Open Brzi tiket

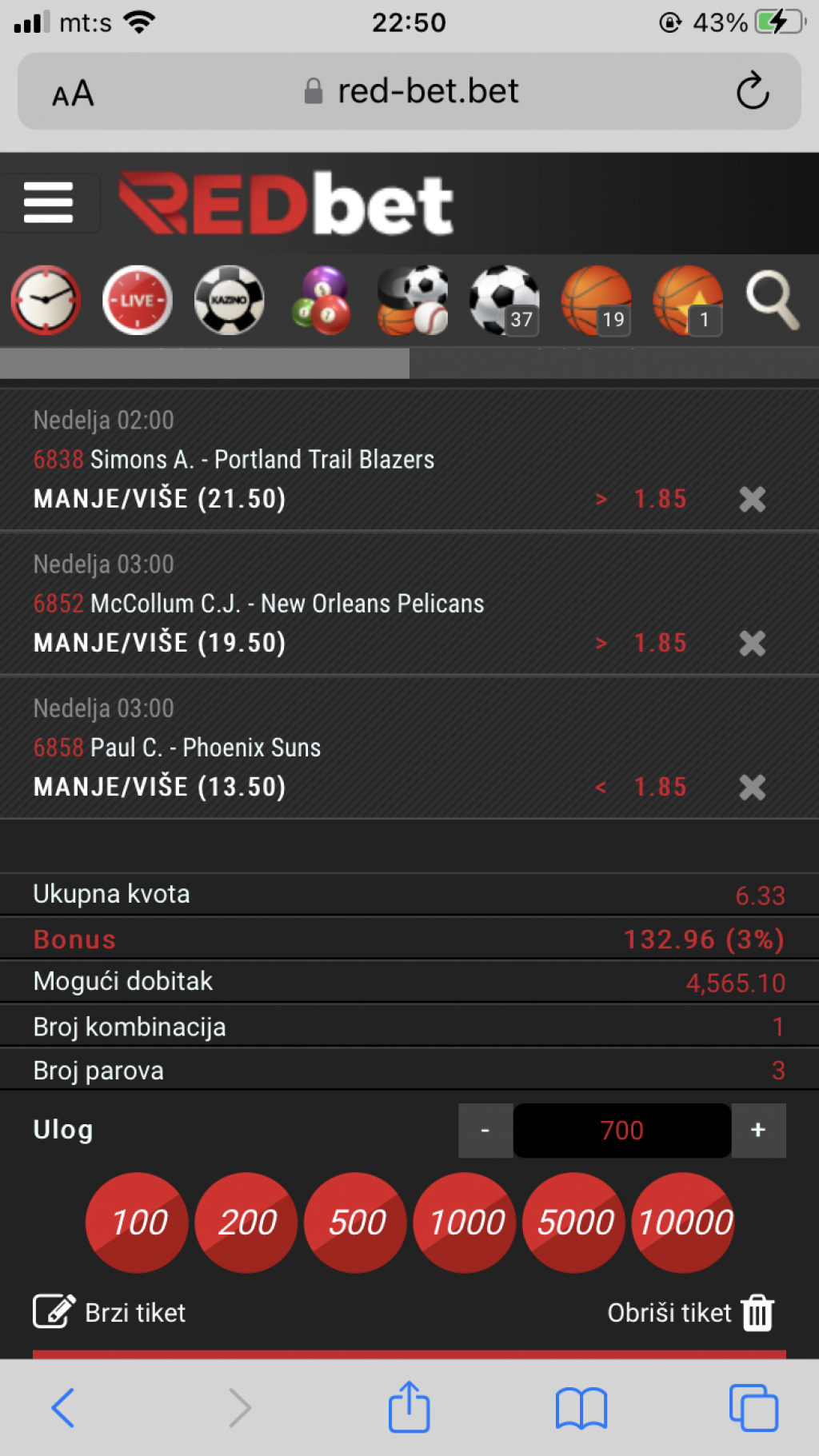[110, 1312]
